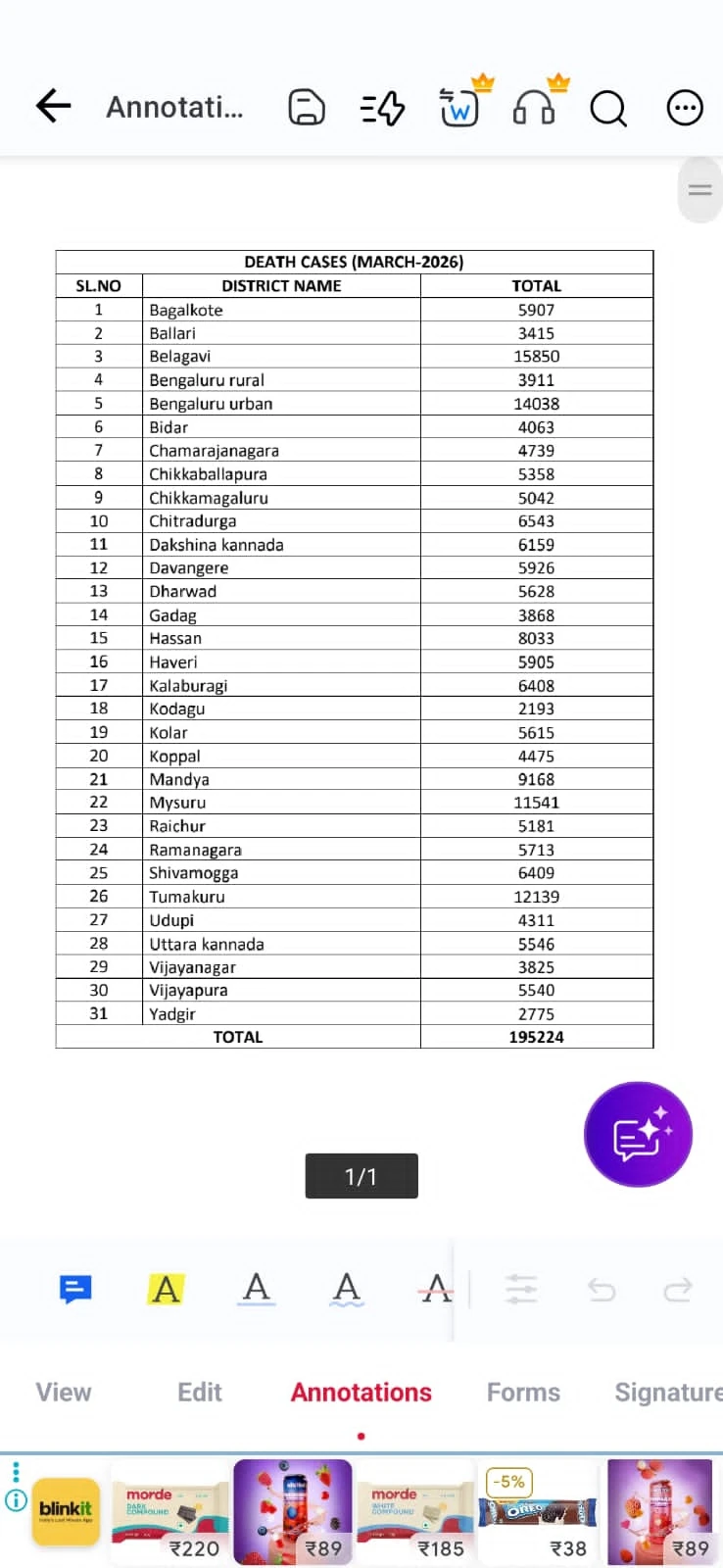The width and height of the screenshot is (723, 1568).
Task: Select the comment note annotation tool
Action: click(75, 1289)
